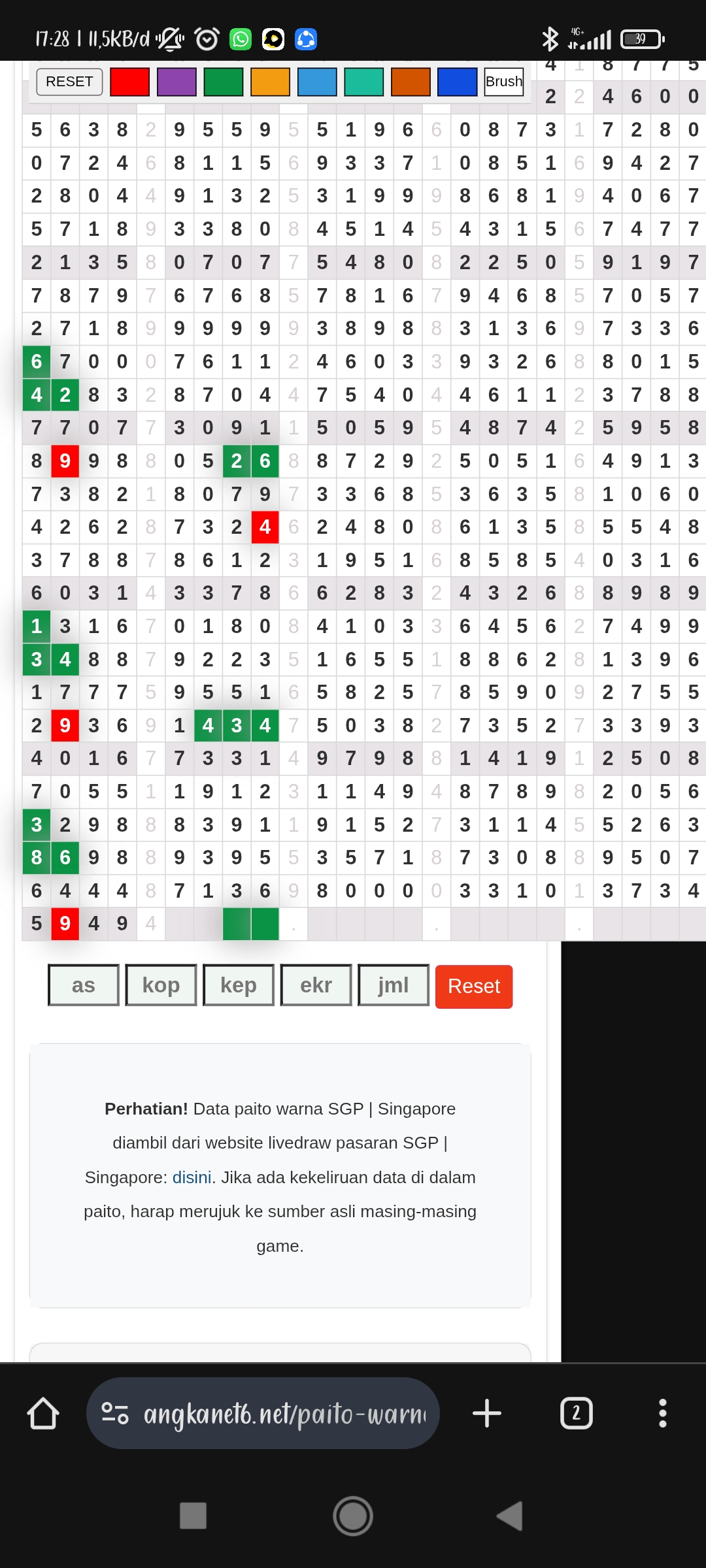Open a new browser tab

pyautogui.click(x=487, y=1413)
